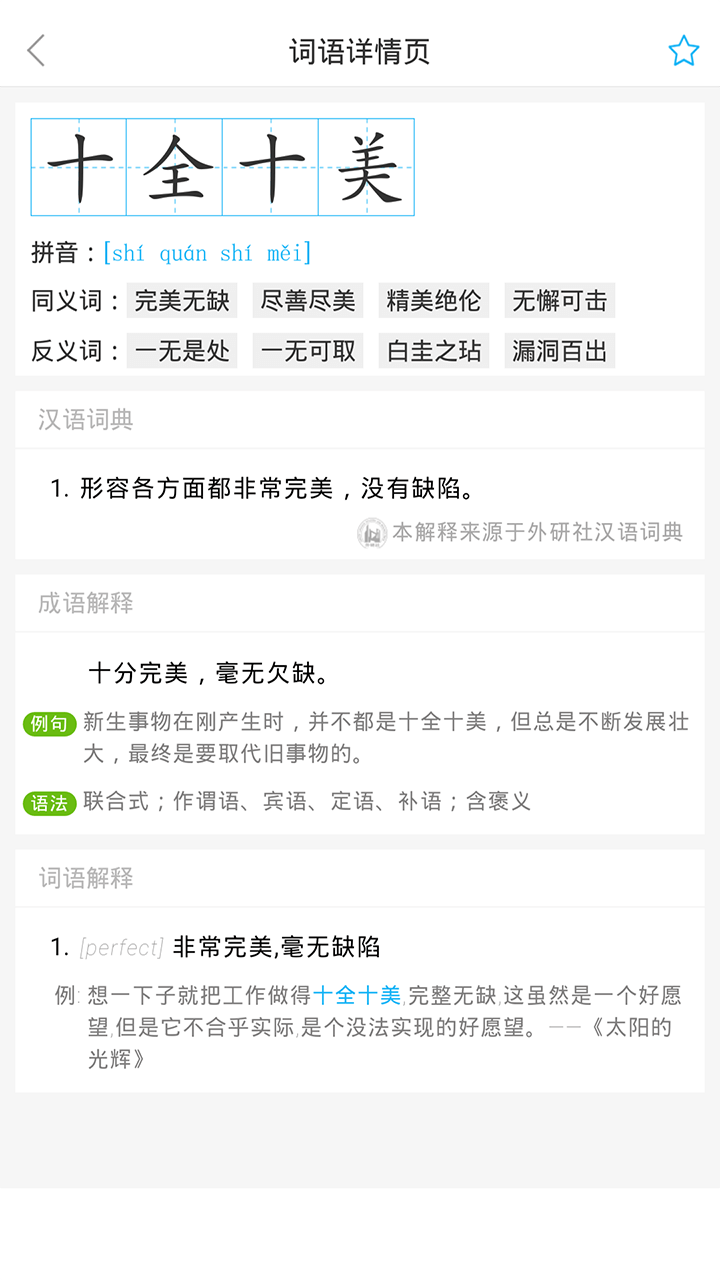Tap the antonym 一无是处
This screenshot has width=720, height=1280.
(181, 351)
